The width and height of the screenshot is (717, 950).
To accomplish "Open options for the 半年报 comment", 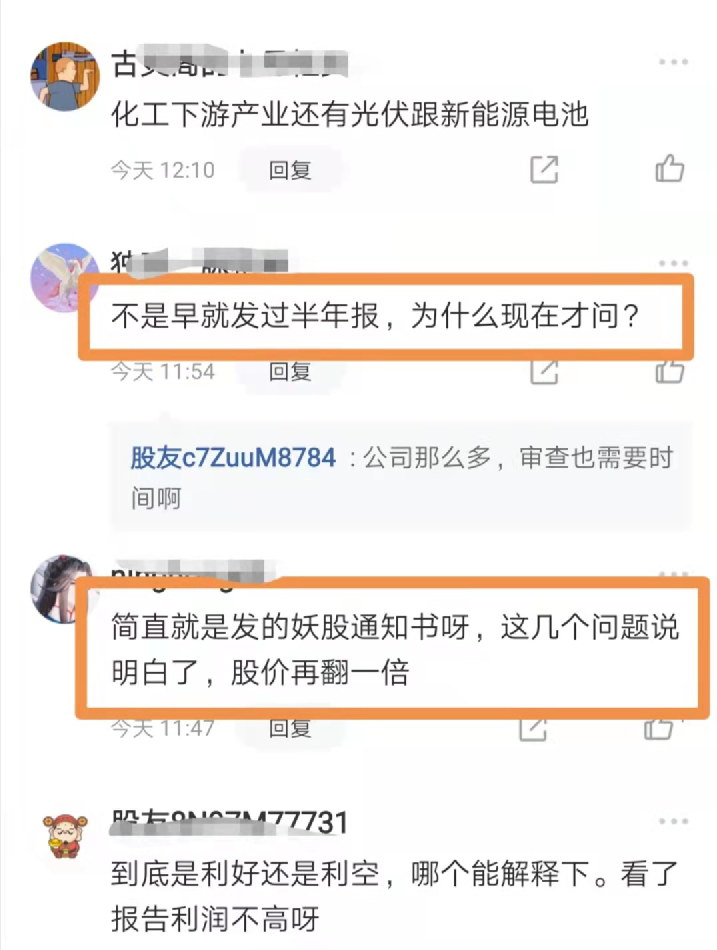I will [673, 262].
